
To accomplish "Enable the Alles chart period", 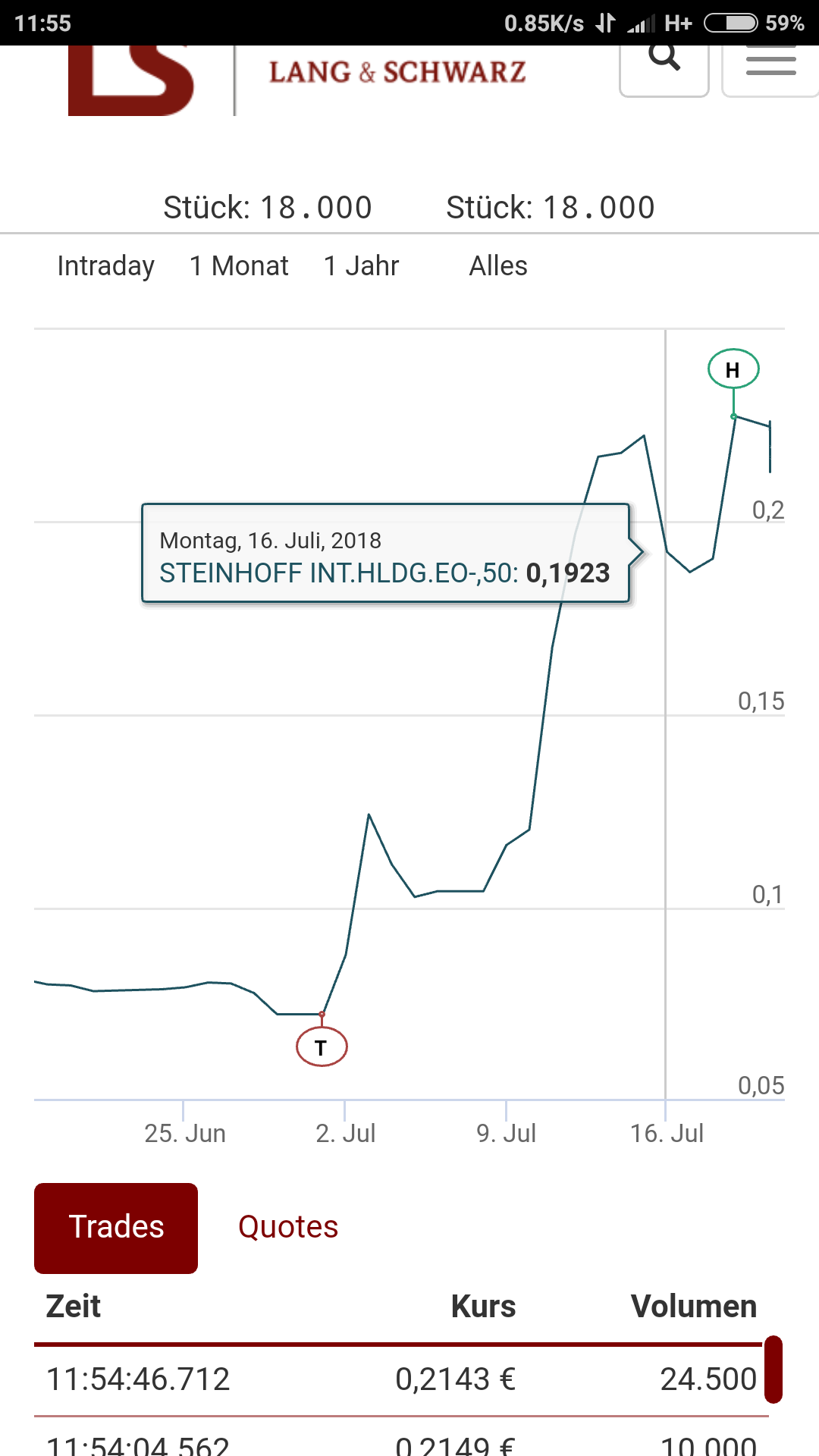I will 498,266.
